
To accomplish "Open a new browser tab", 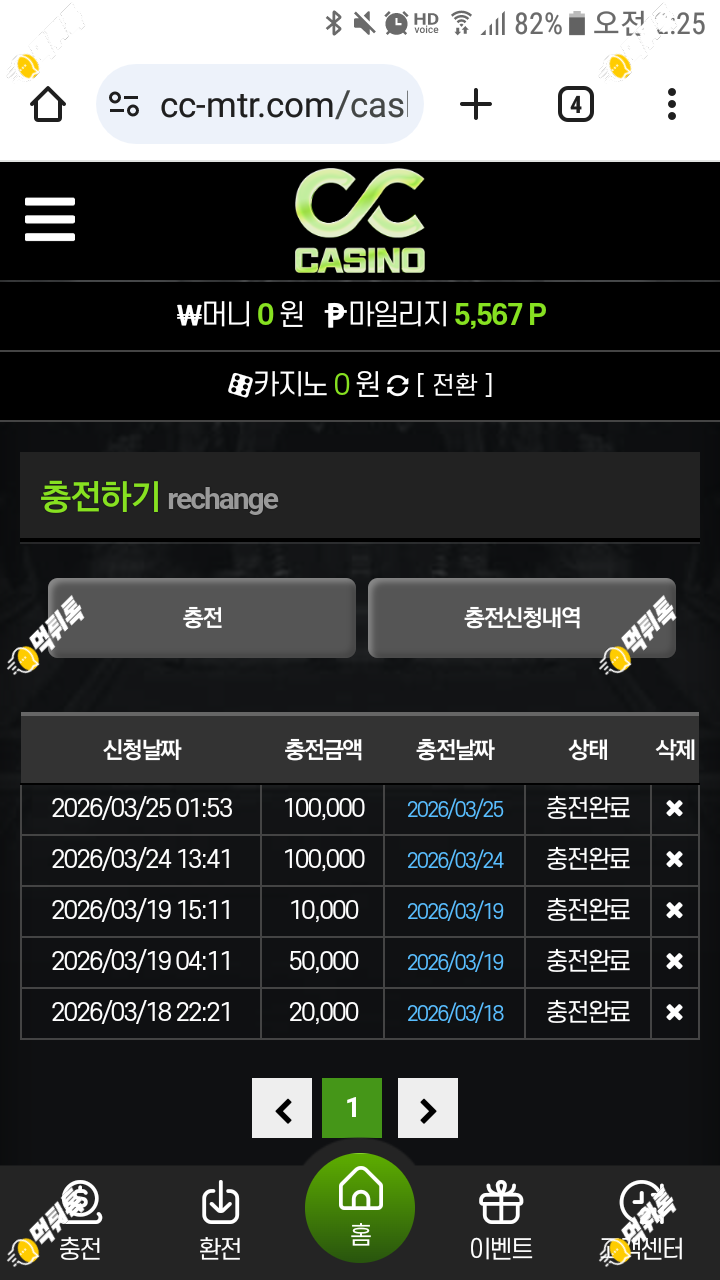I will (x=476, y=104).
